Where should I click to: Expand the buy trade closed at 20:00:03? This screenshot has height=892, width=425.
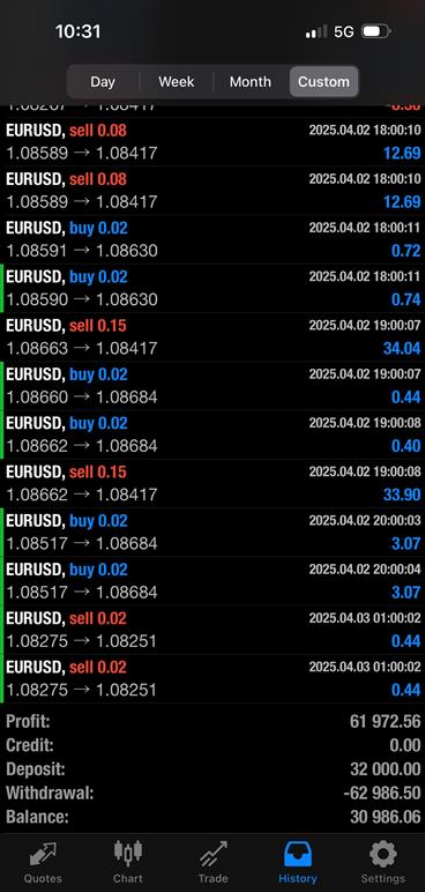[212, 532]
